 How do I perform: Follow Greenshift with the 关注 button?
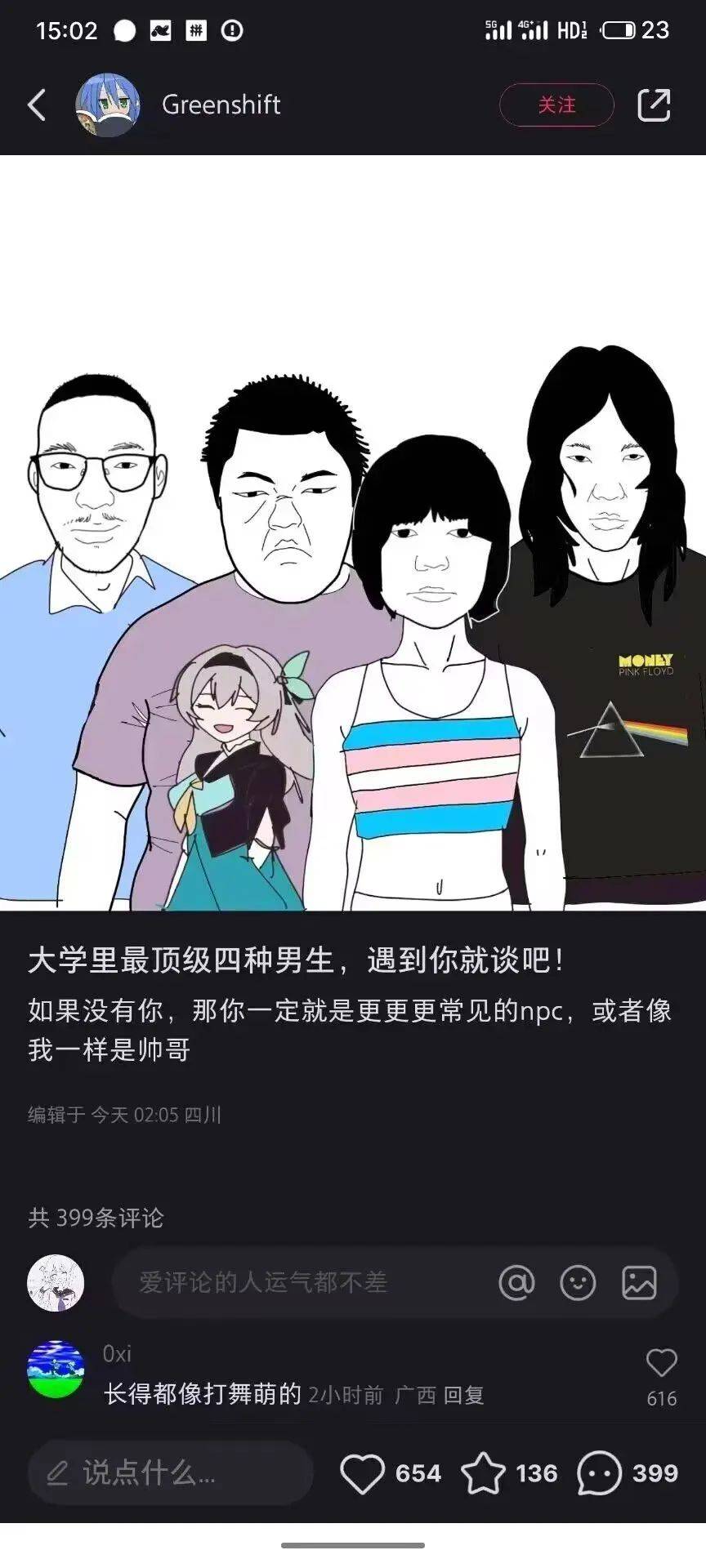pos(556,105)
